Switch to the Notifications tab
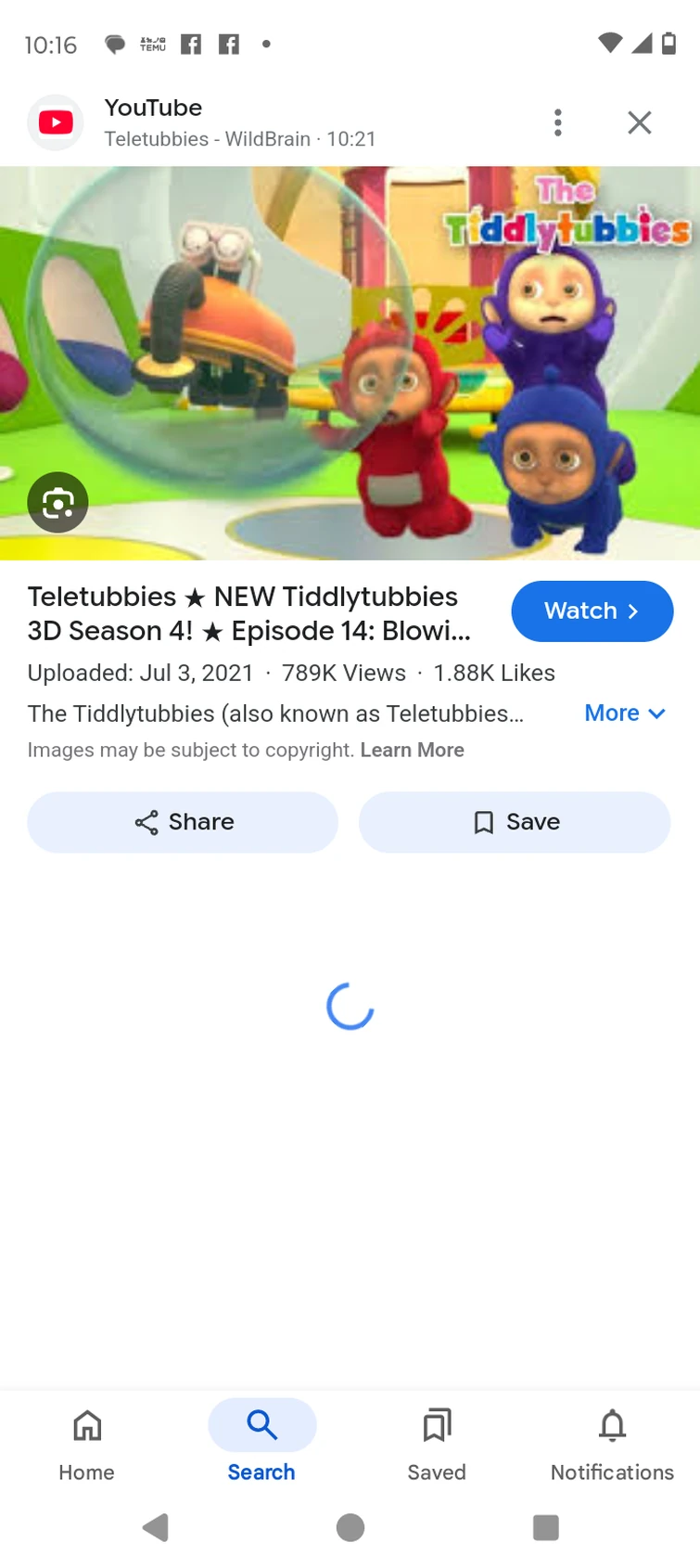700x1568 pixels. [612, 1444]
